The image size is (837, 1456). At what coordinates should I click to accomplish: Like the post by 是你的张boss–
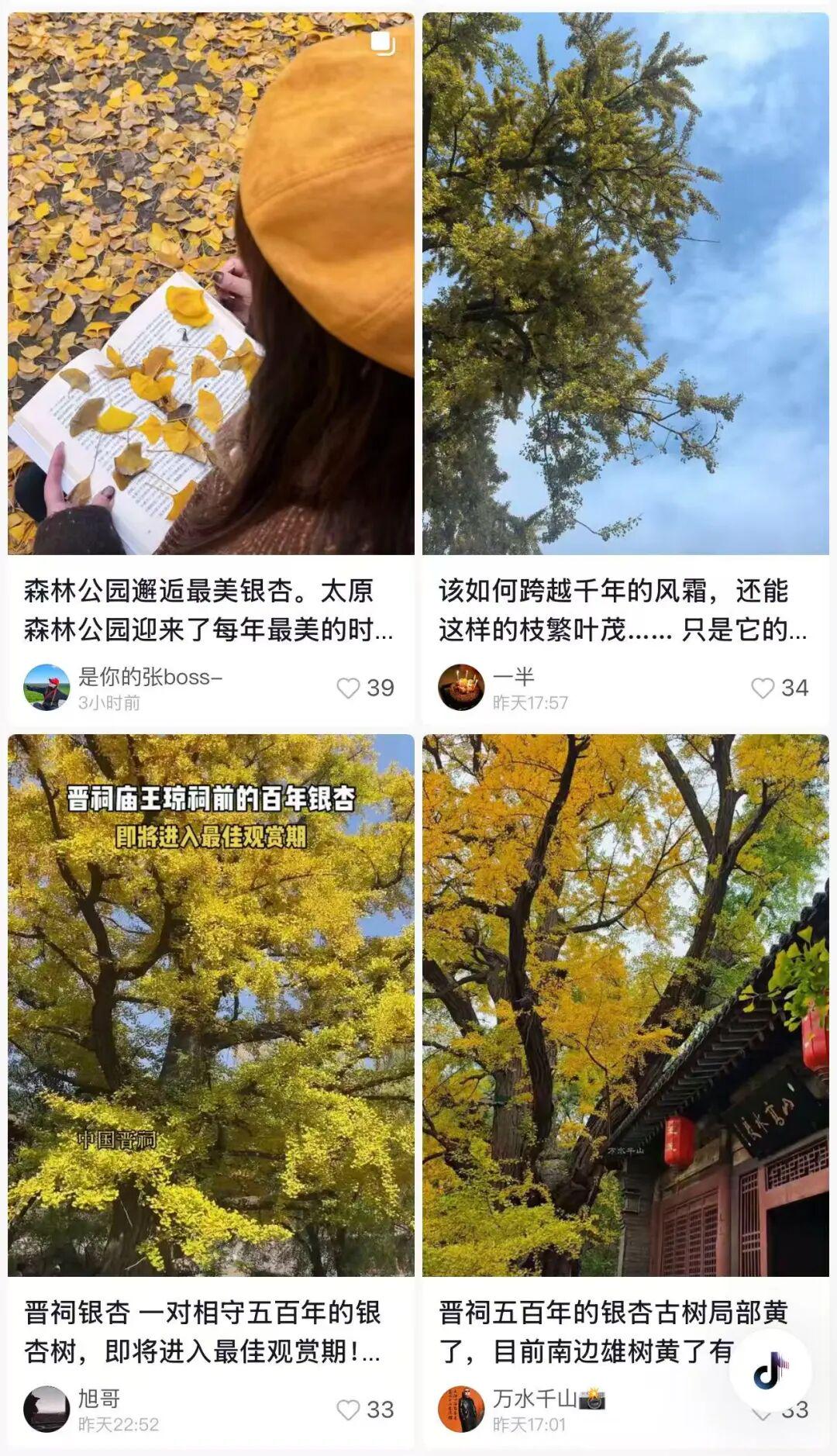click(x=349, y=688)
